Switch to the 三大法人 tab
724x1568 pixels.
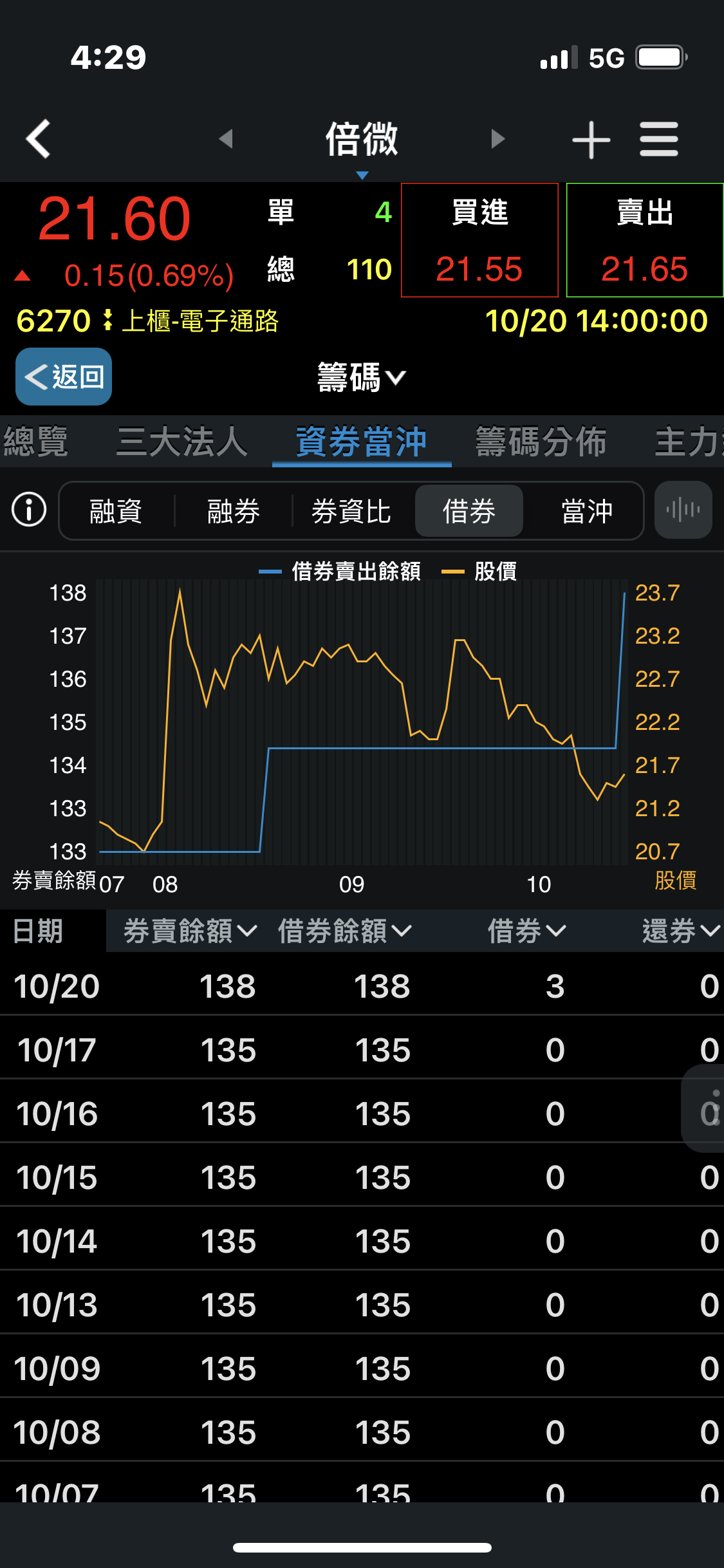point(182,442)
